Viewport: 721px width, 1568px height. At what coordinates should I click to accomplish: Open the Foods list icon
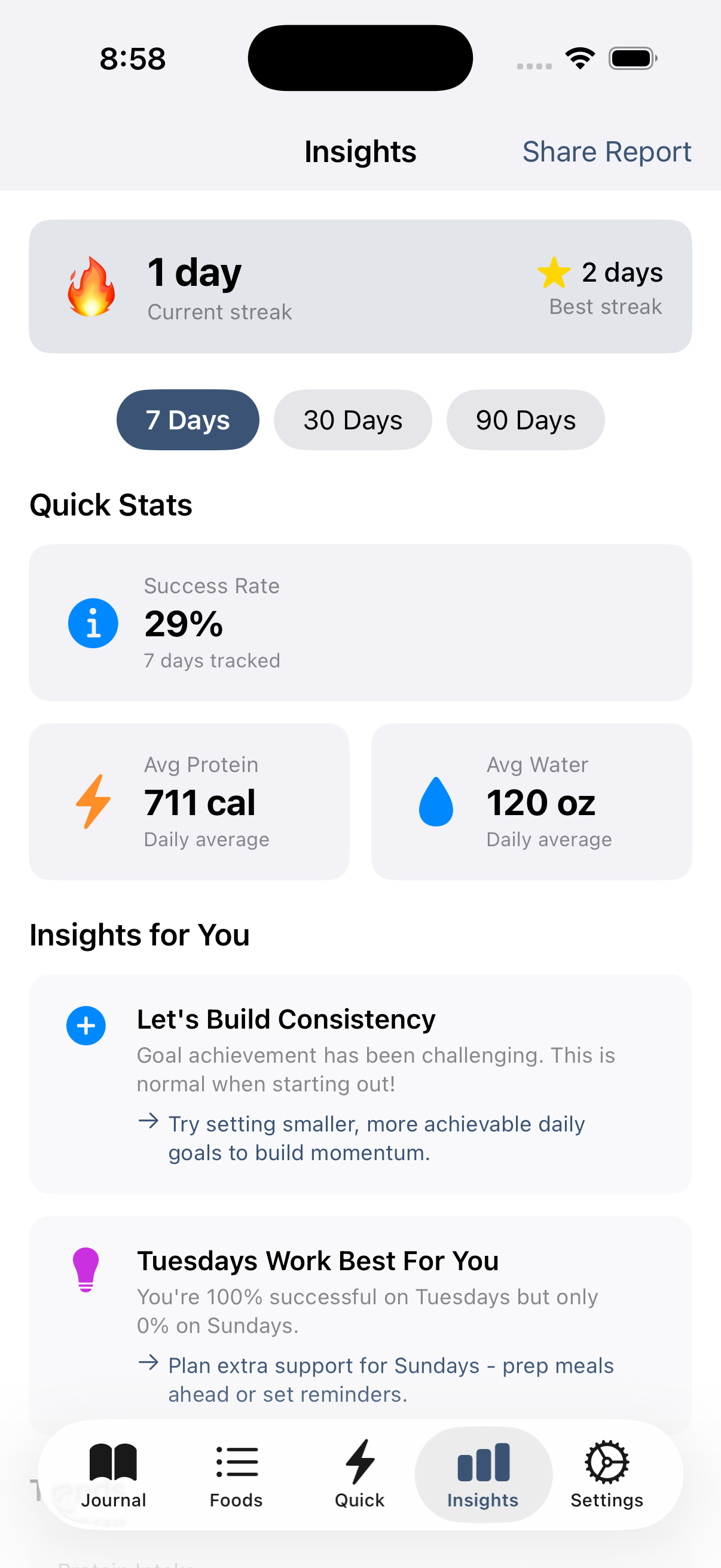(x=236, y=1461)
